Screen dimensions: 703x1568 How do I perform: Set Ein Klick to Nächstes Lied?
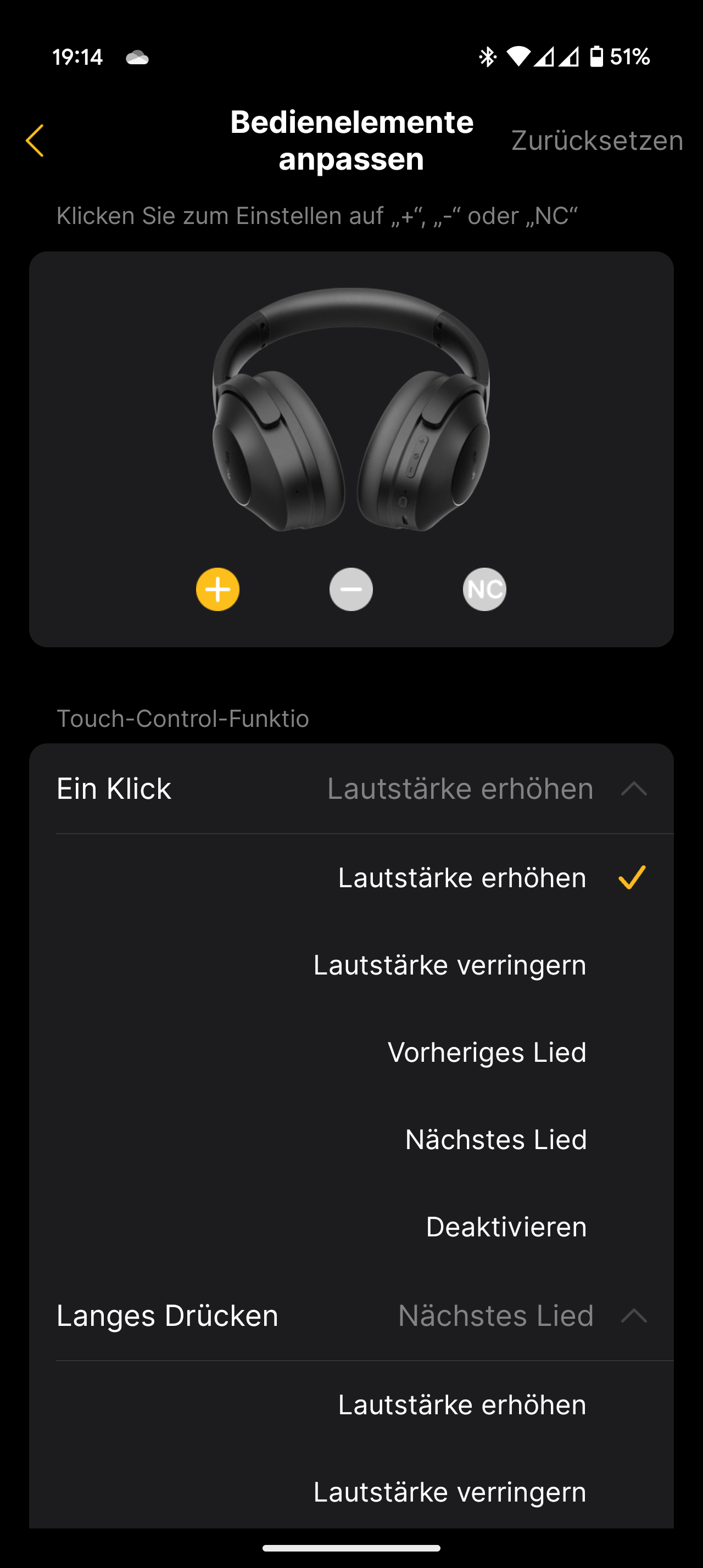[x=496, y=1139]
